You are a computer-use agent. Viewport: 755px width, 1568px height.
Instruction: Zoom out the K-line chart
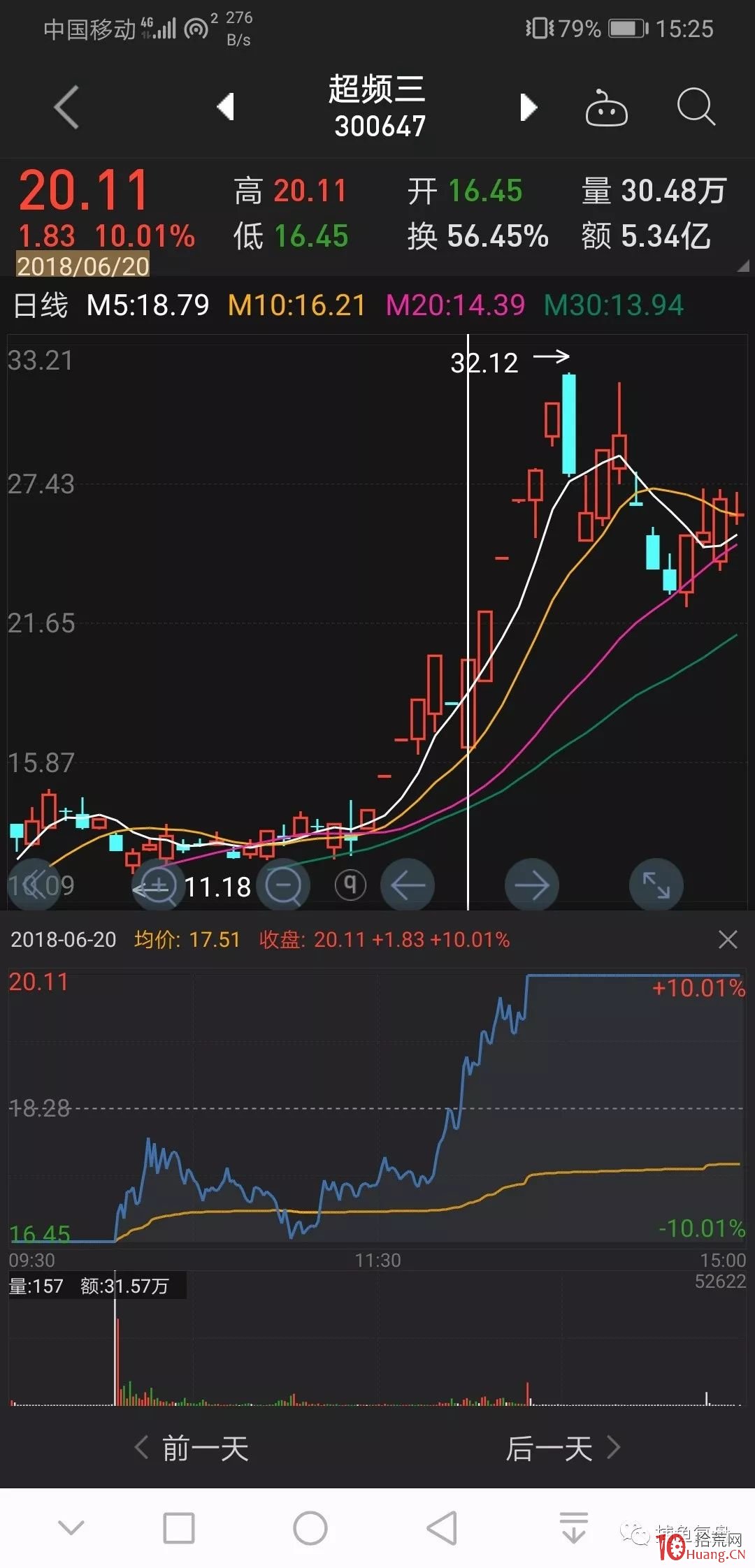click(283, 885)
